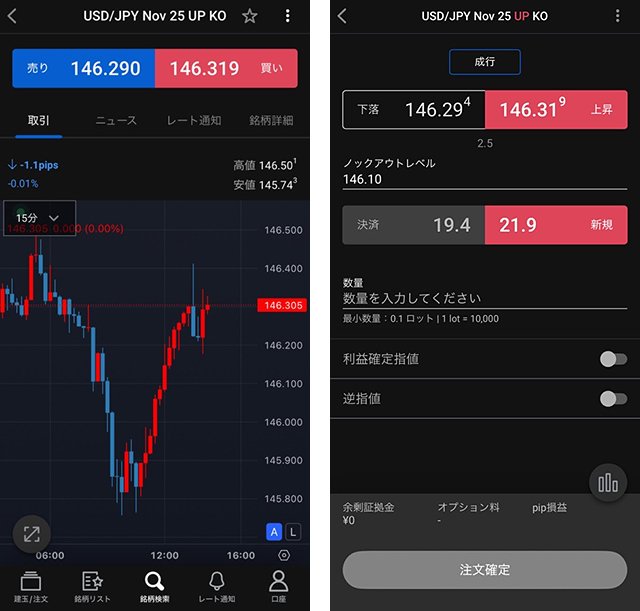Enable the 利益確定指値 switch
The image size is (640, 611).
point(612,359)
